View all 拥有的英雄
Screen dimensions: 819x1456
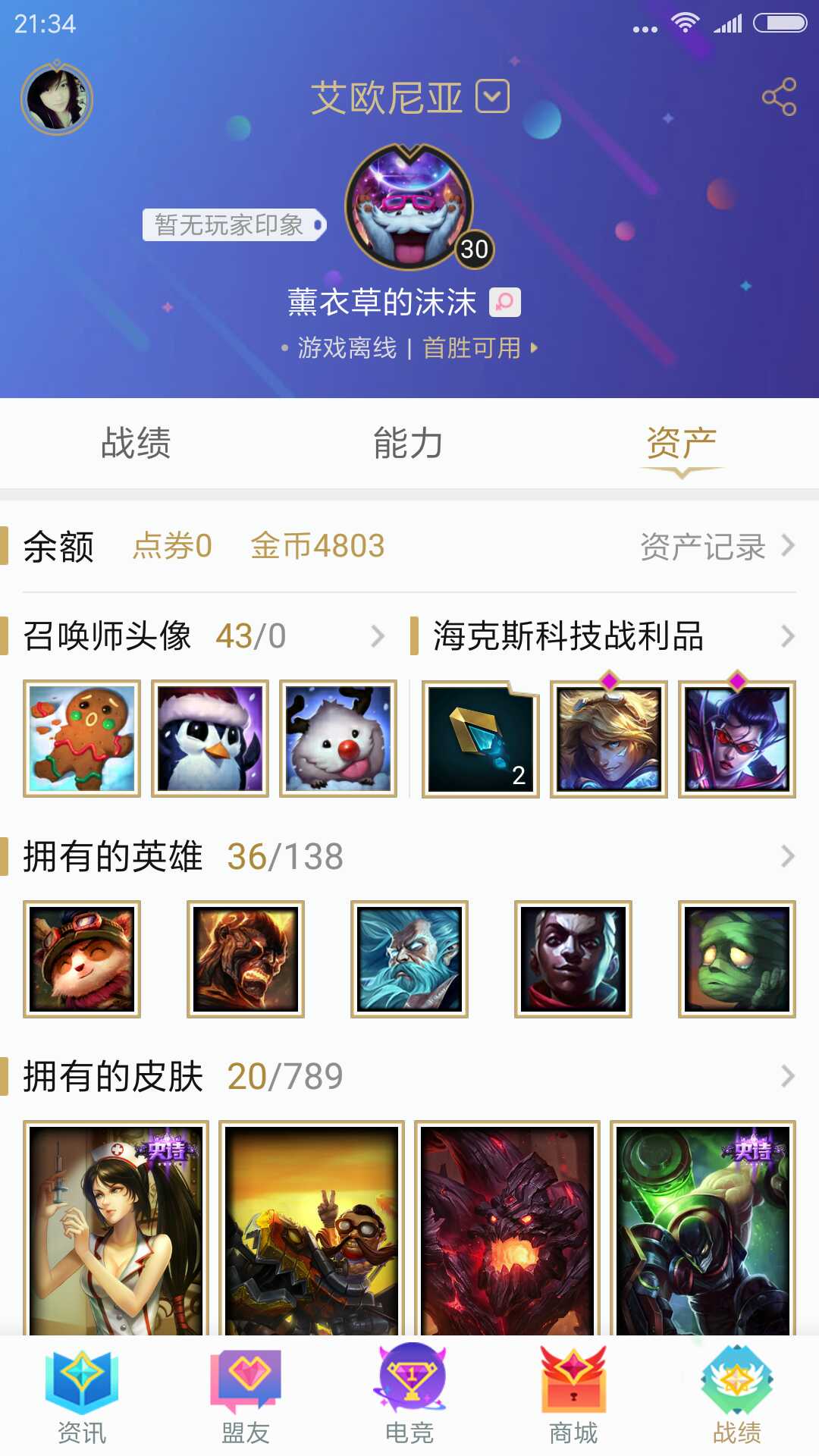787,856
